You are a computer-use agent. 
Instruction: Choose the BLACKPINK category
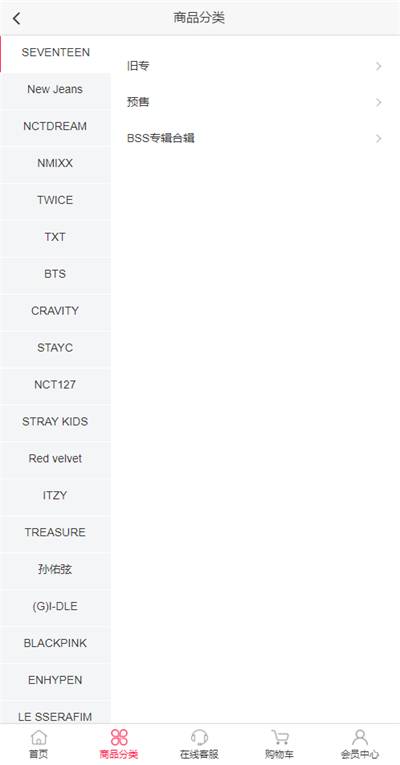pyautogui.click(x=55, y=643)
